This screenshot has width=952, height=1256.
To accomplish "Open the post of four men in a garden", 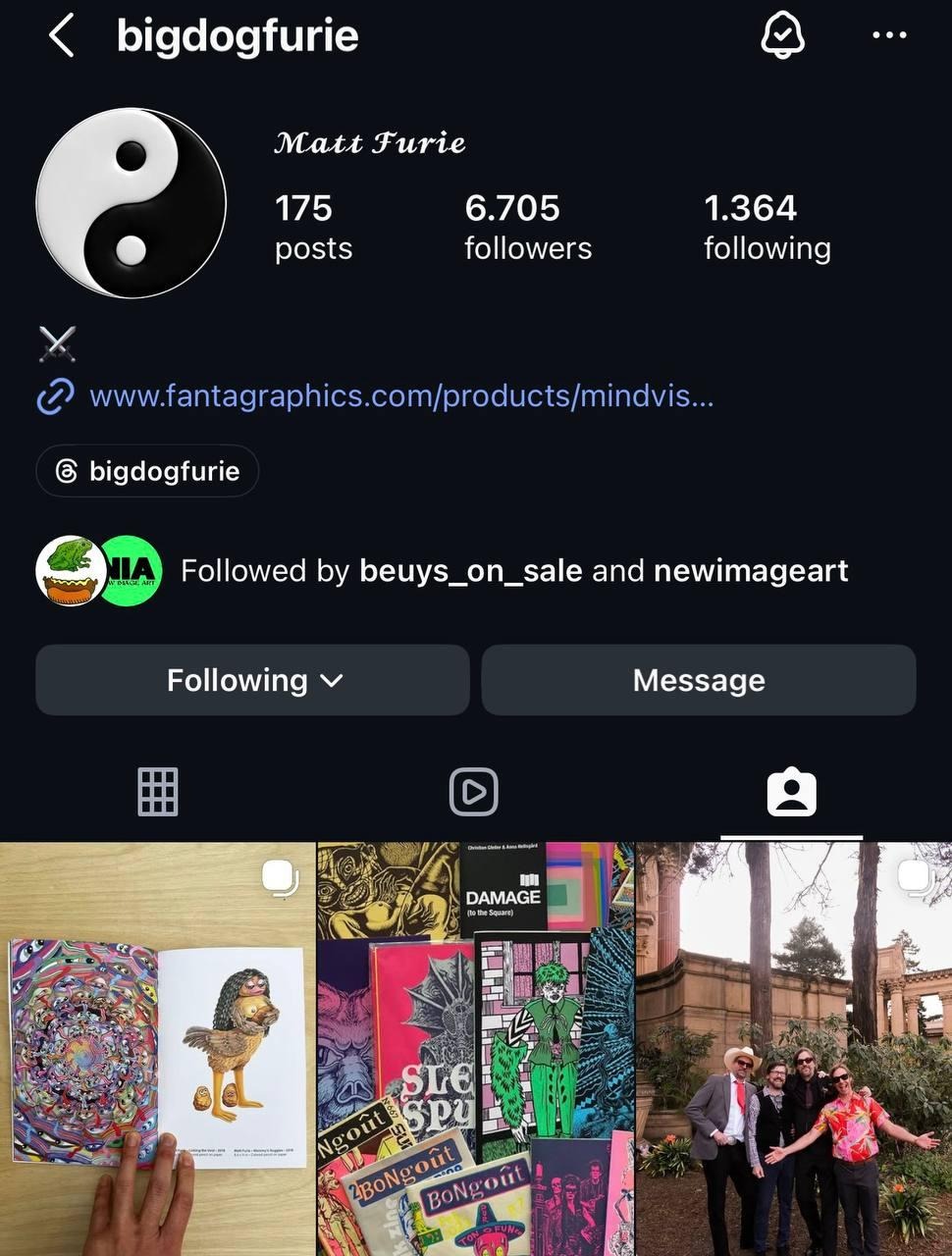I will [794, 1048].
